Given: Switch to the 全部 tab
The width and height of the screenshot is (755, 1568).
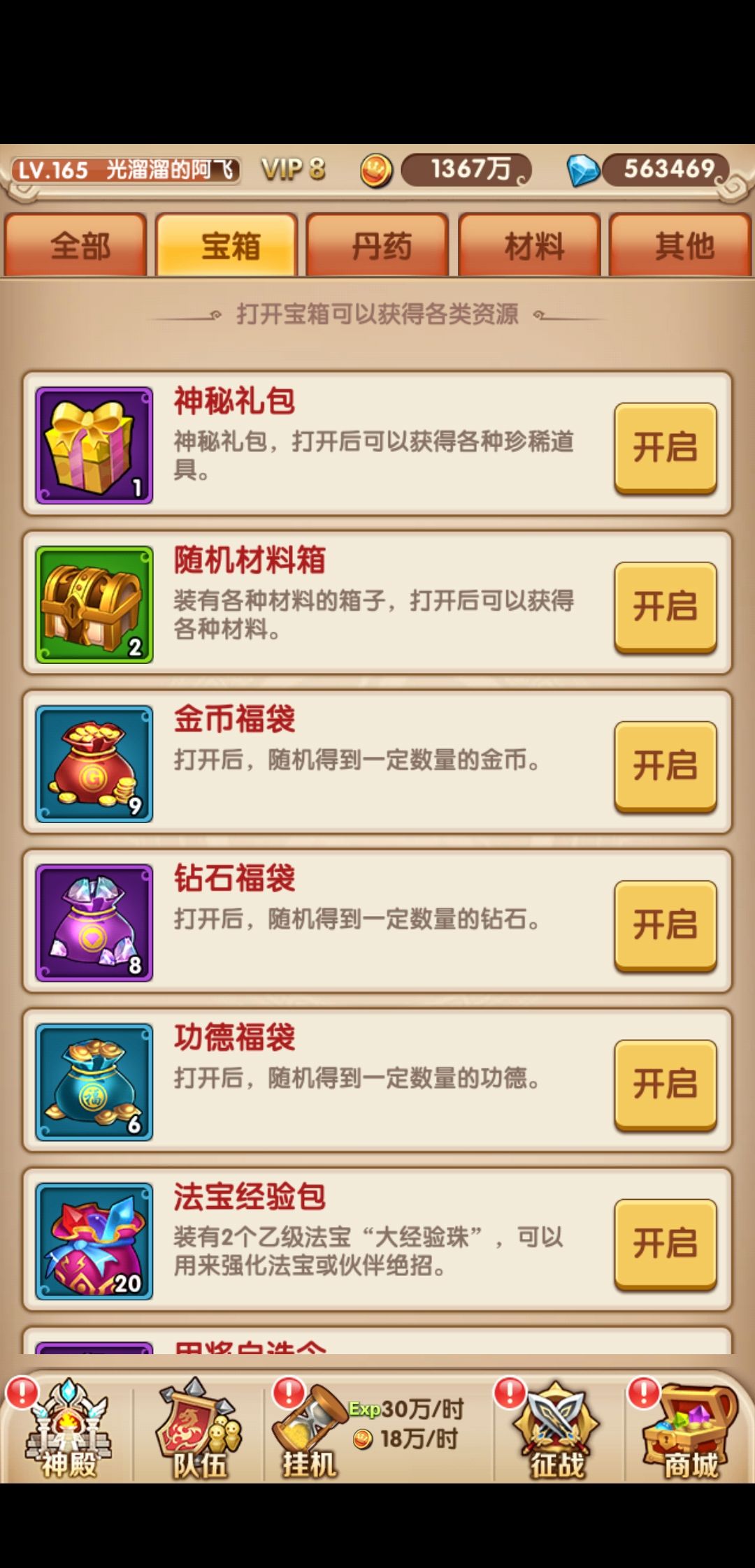Looking at the screenshot, I should (x=77, y=246).
